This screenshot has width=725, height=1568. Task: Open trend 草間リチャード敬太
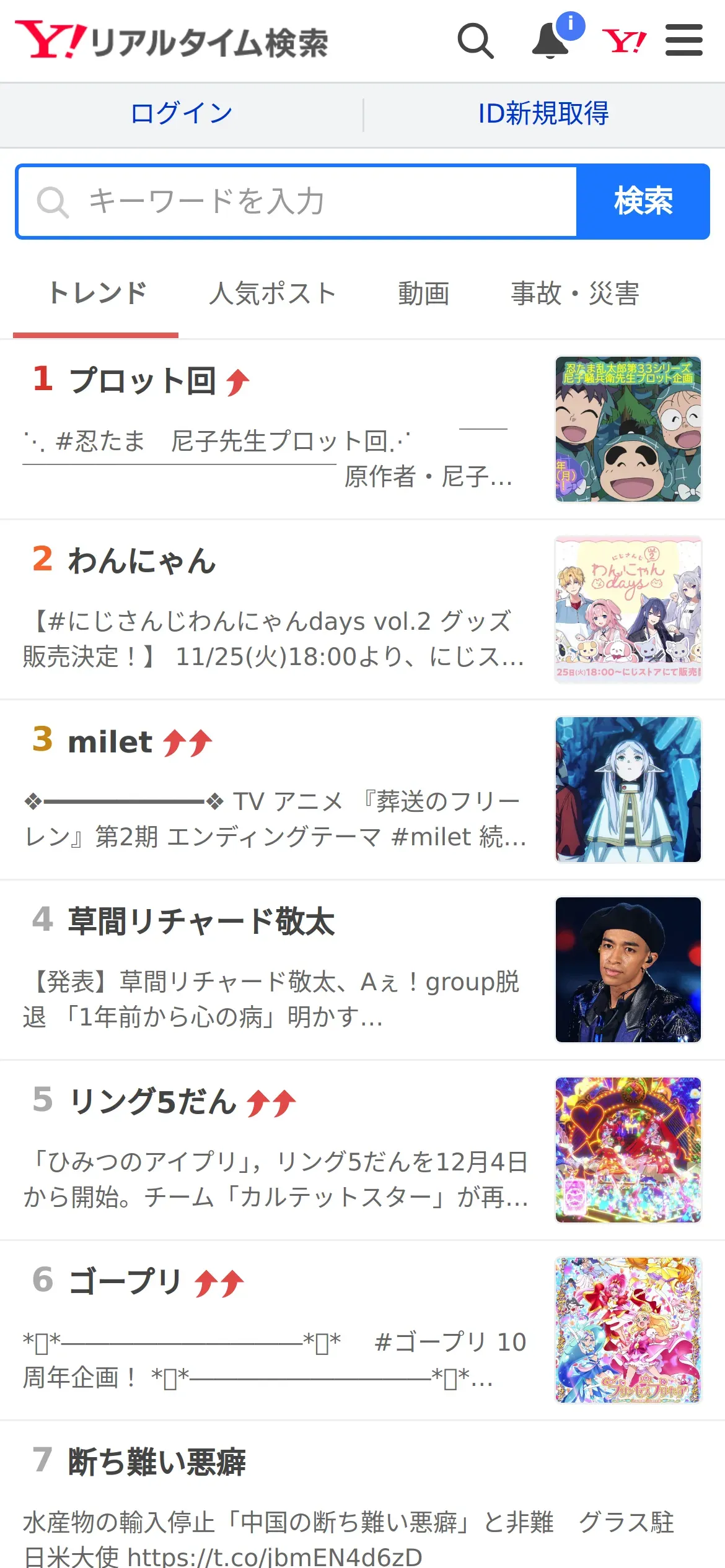[x=201, y=921]
